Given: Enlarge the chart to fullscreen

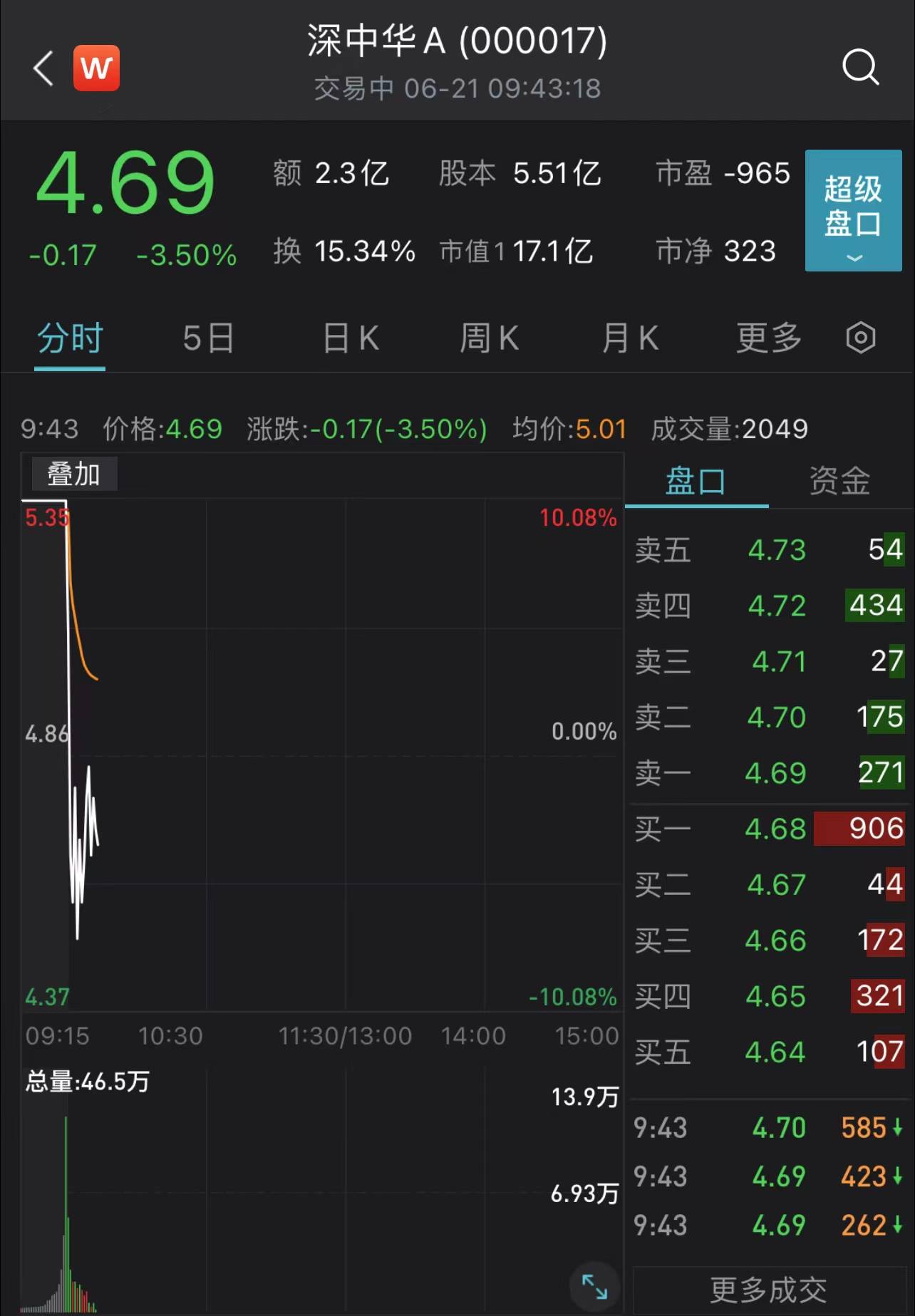Looking at the screenshot, I should 594,1286.
